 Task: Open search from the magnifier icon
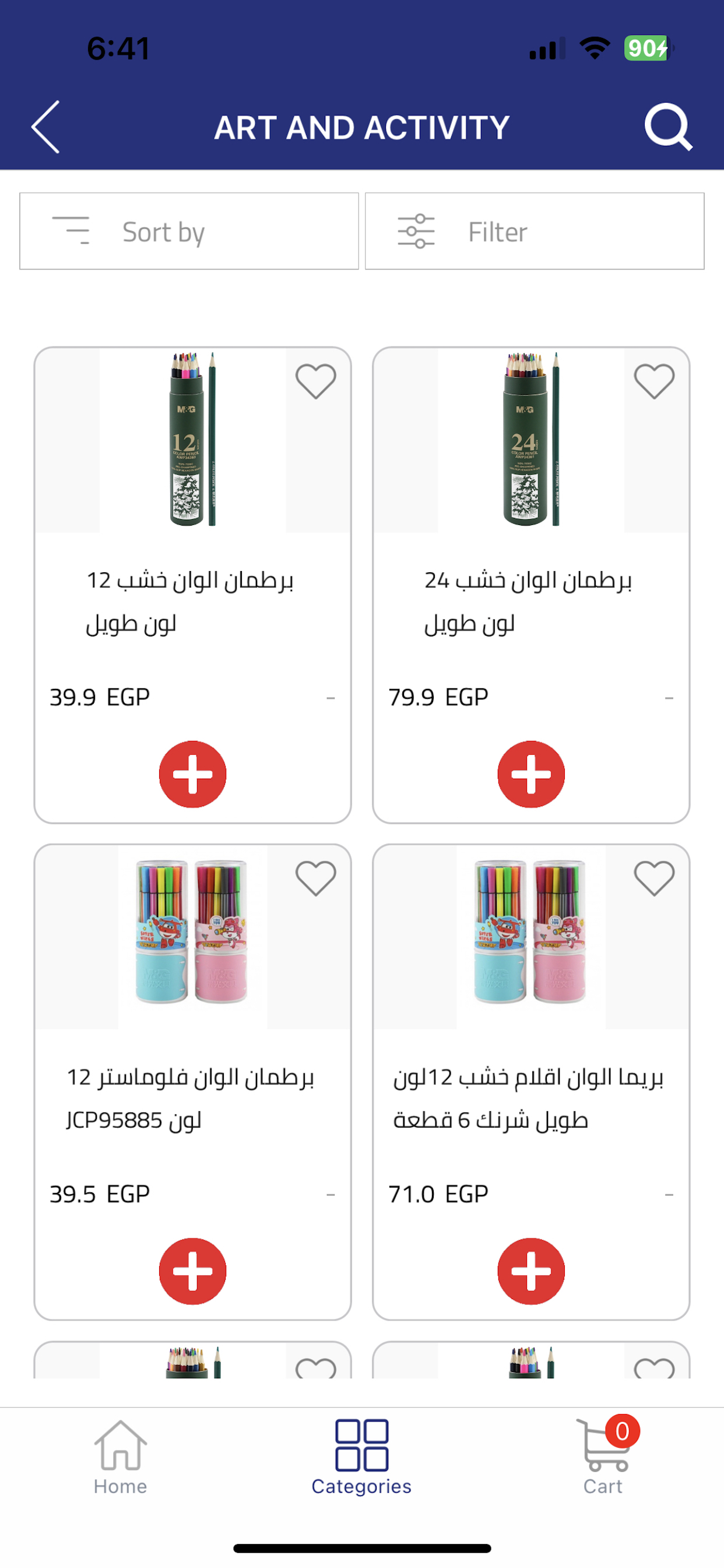[668, 127]
